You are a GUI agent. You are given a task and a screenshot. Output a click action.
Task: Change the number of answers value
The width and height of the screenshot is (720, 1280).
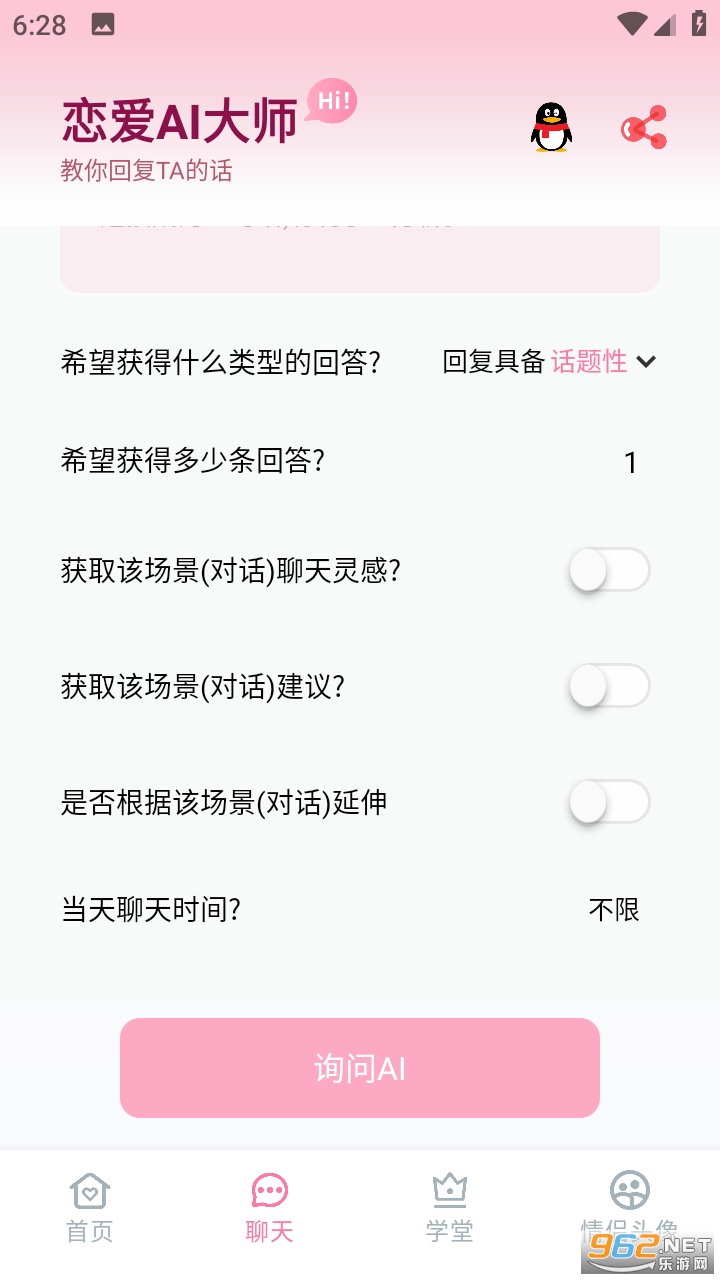(630, 462)
